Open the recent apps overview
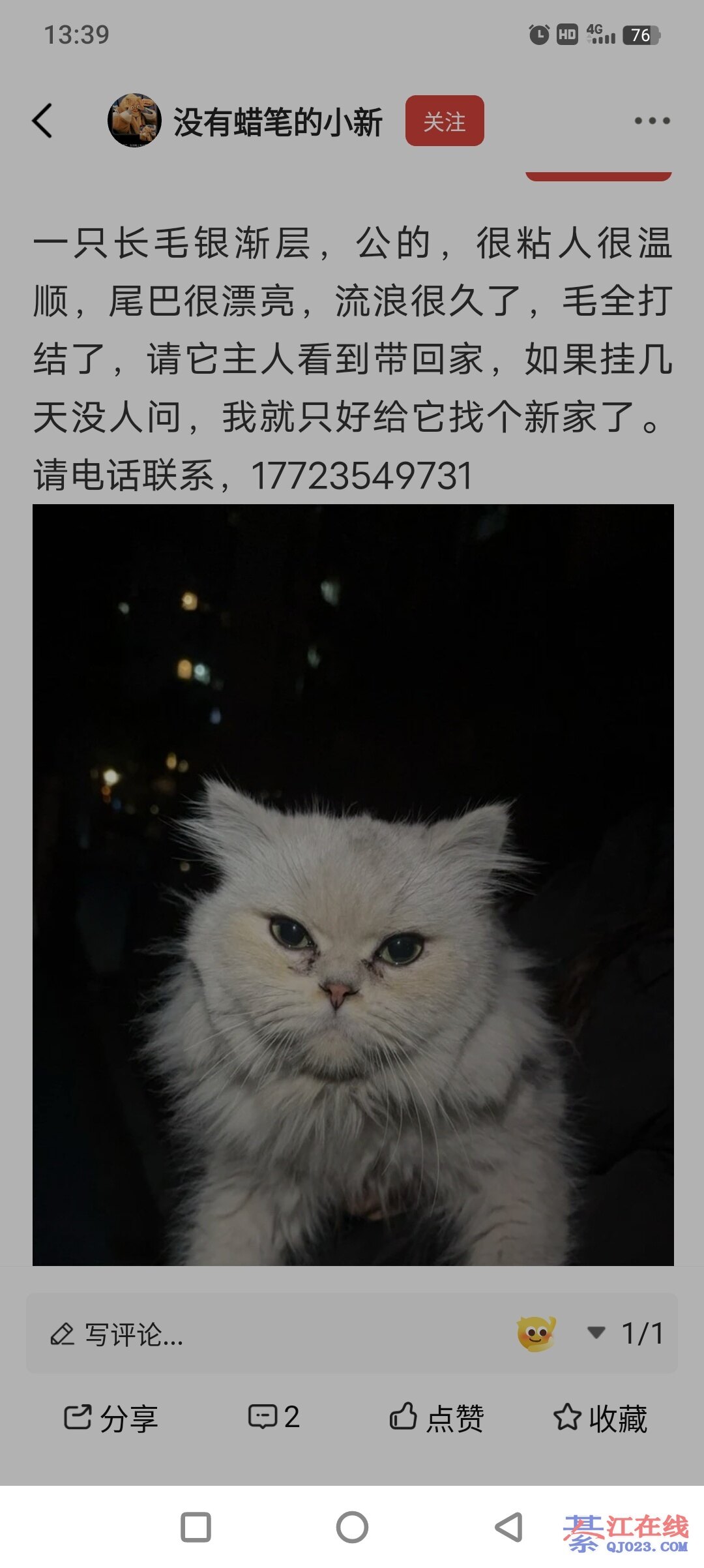This screenshot has width=704, height=1568. coord(196,1528)
